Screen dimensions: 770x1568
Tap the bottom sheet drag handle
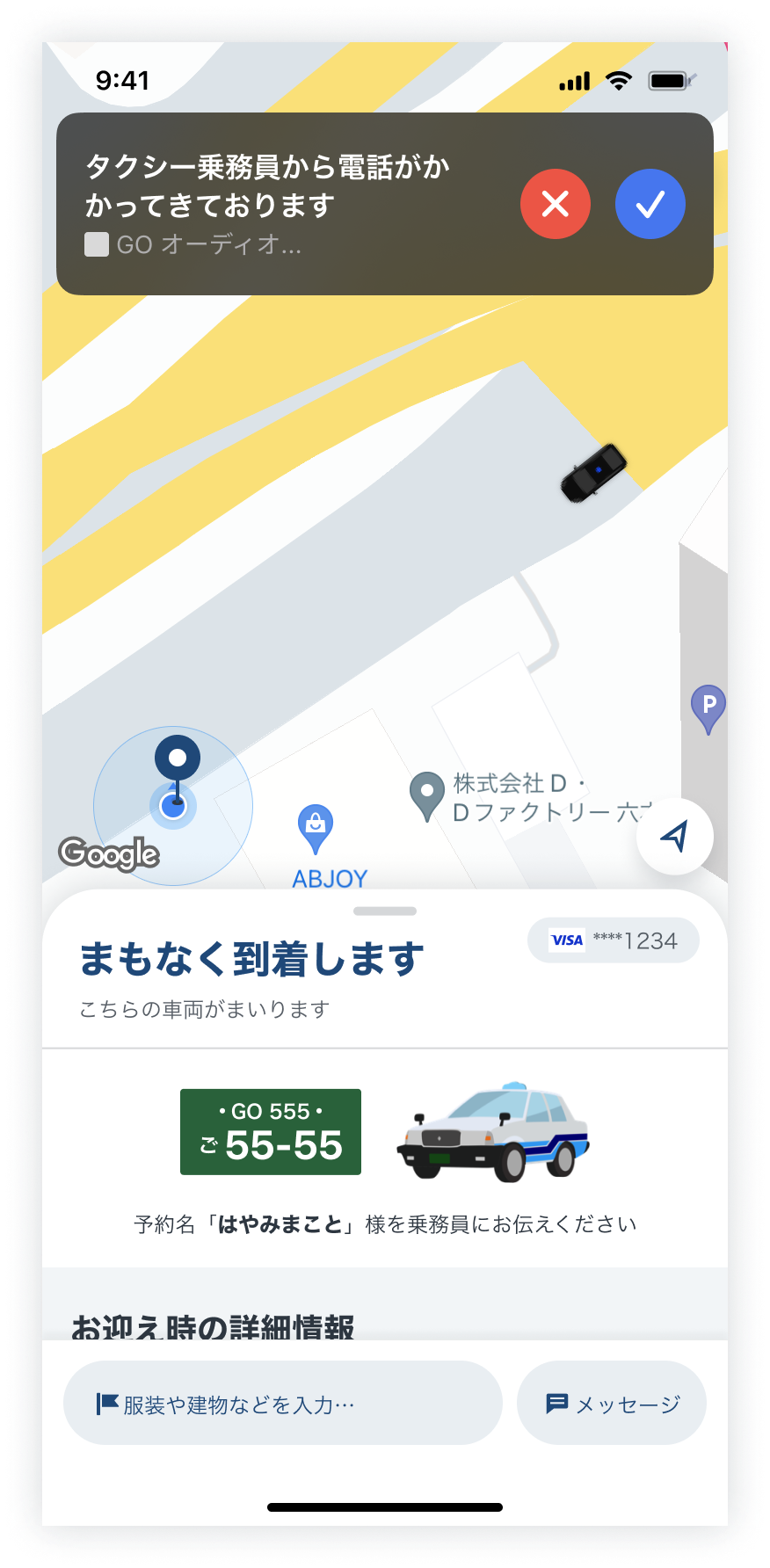(x=385, y=911)
